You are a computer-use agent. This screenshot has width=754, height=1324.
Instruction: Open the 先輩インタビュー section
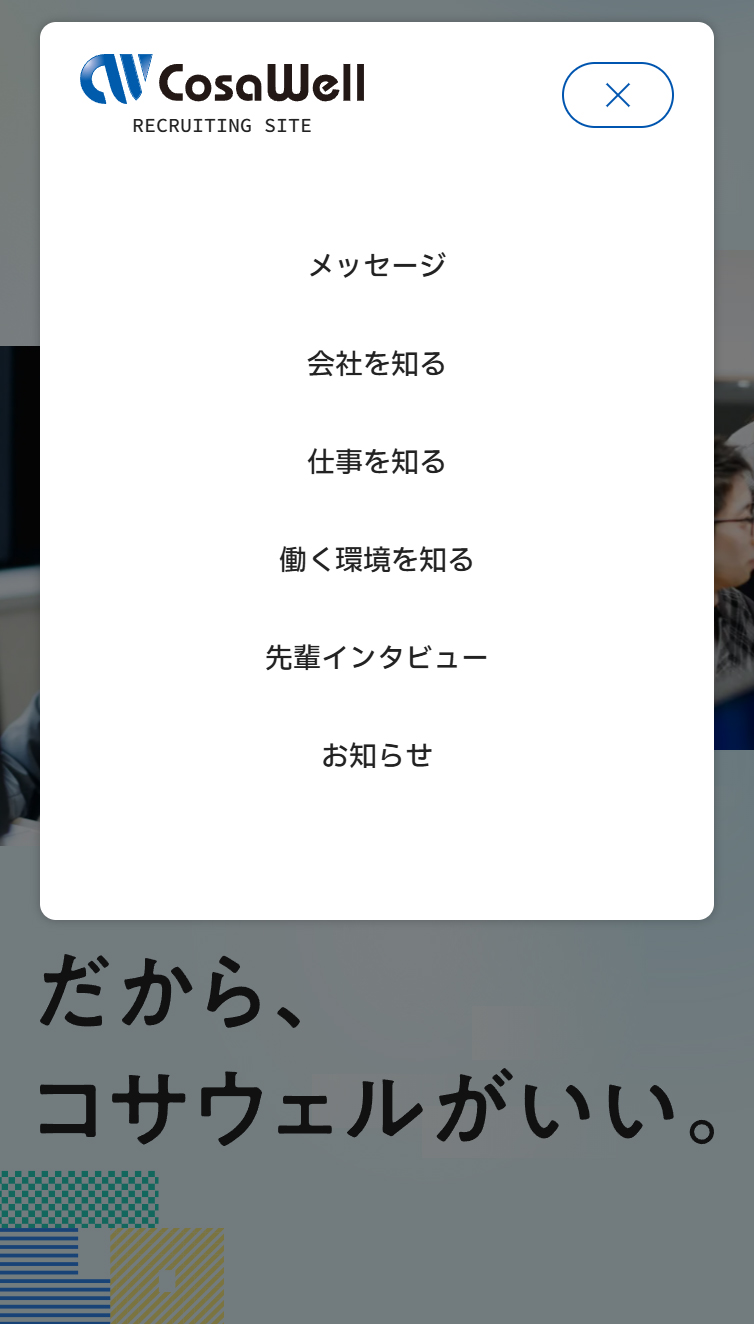pos(377,657)
